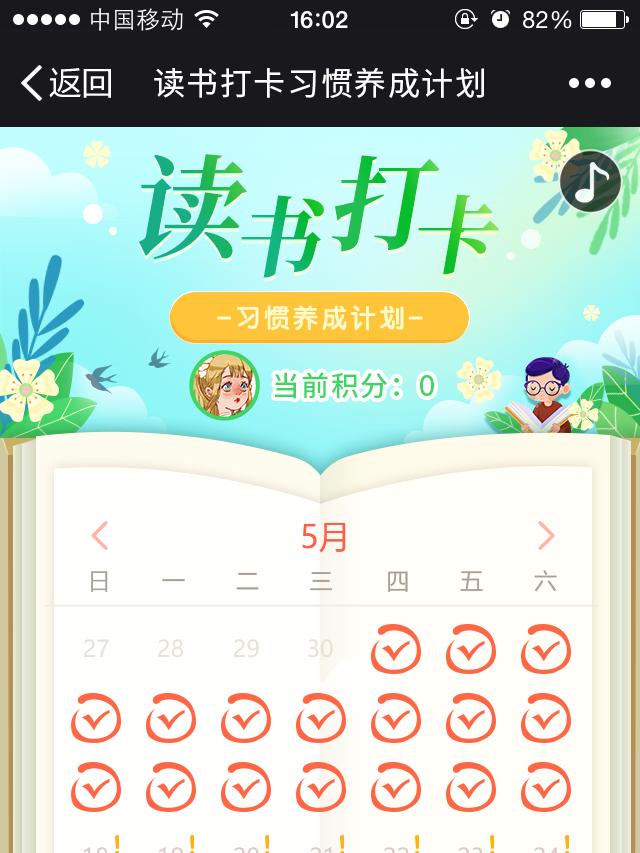This screenshot has height=853, width=640.
Task: Go to the previous month in calendar
Action: pos(99,536)
